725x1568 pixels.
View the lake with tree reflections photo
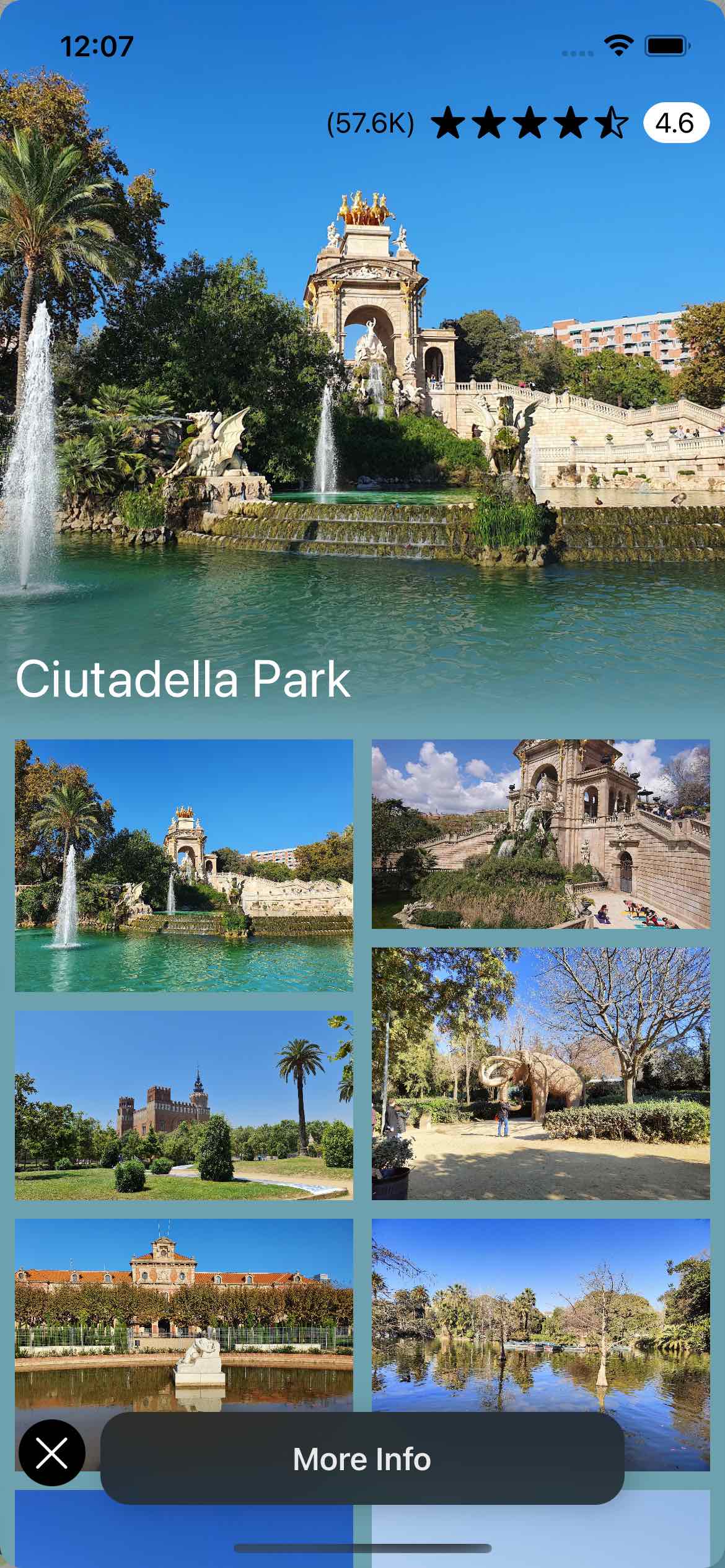540,1313
